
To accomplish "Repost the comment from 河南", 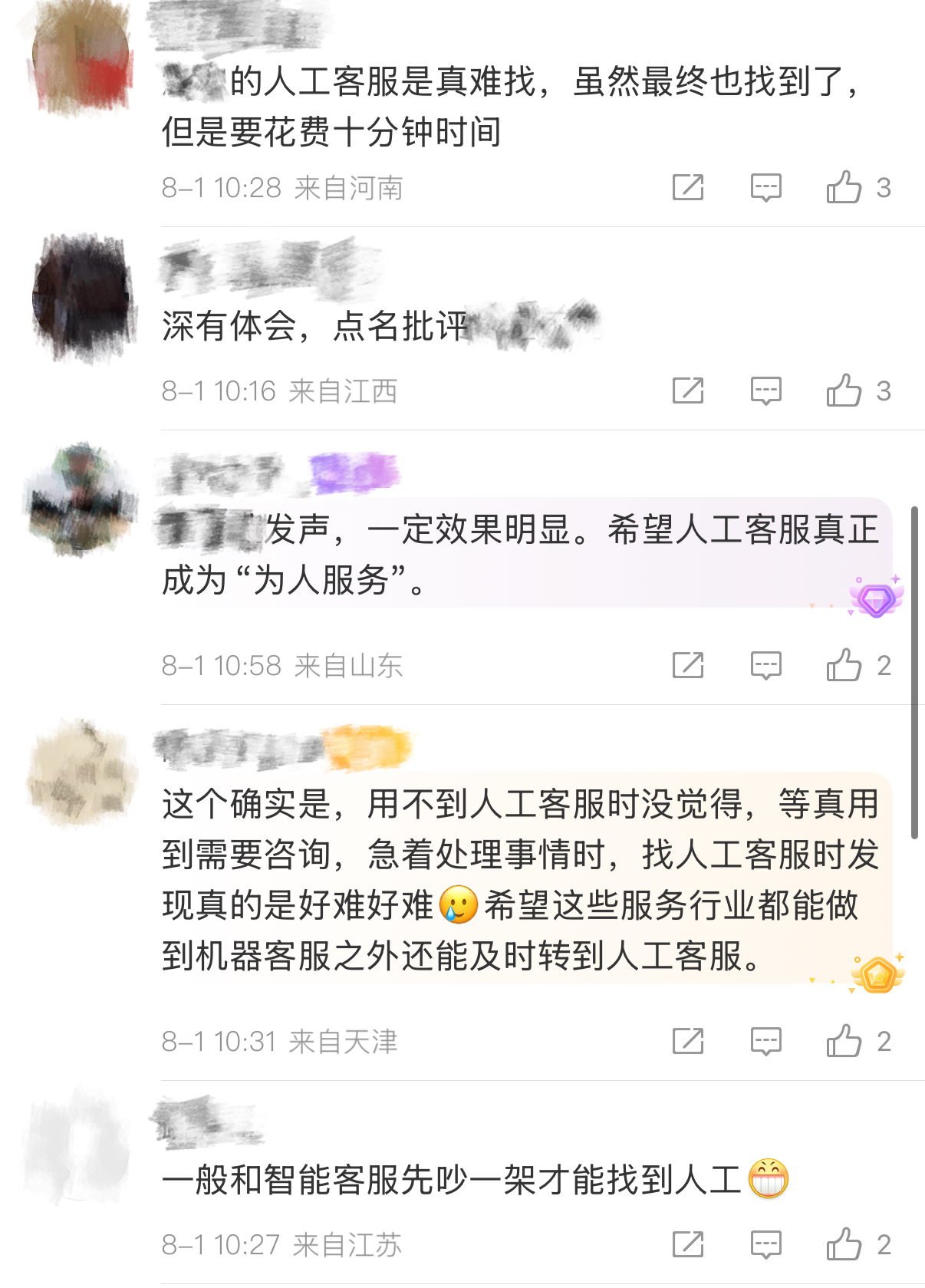I will [x=687, y=187].
